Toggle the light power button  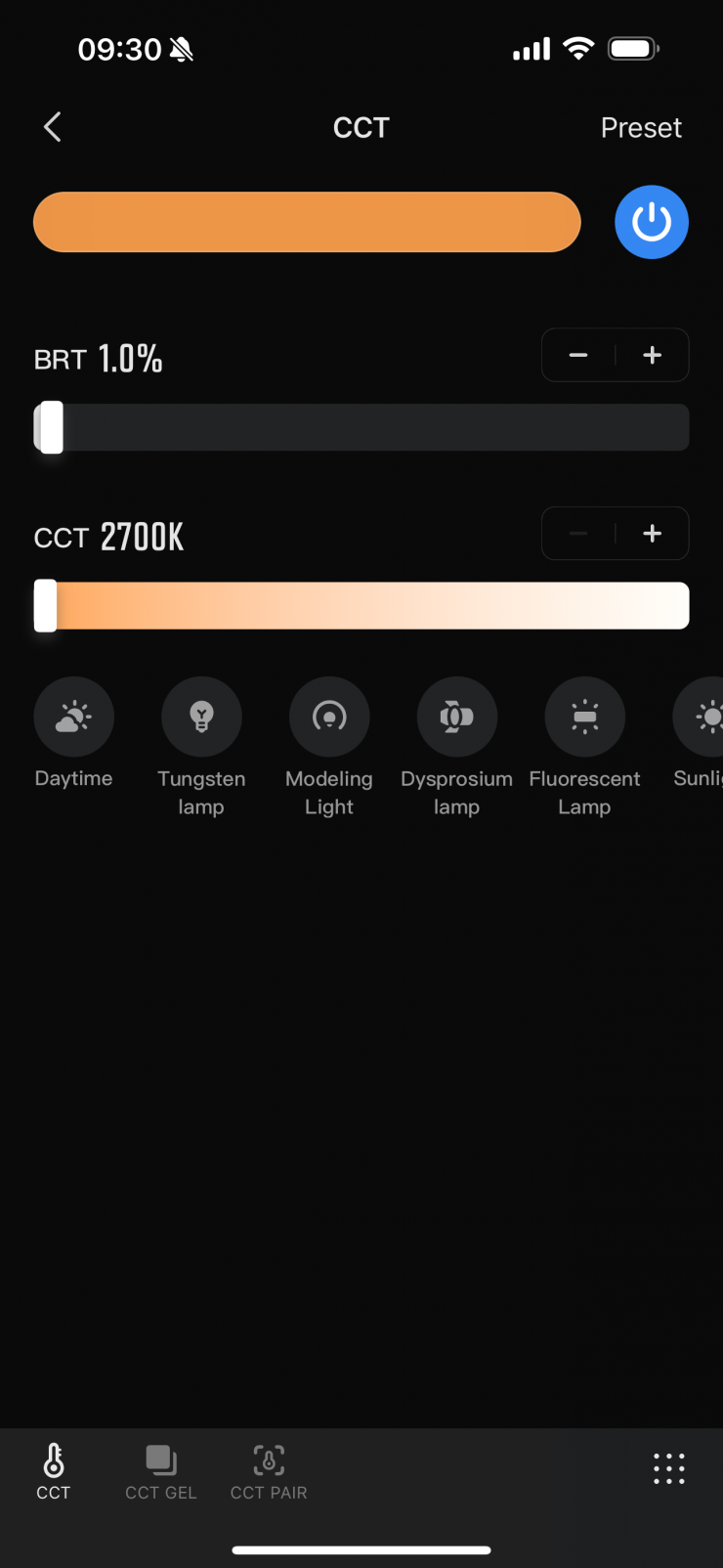(652, 222)
